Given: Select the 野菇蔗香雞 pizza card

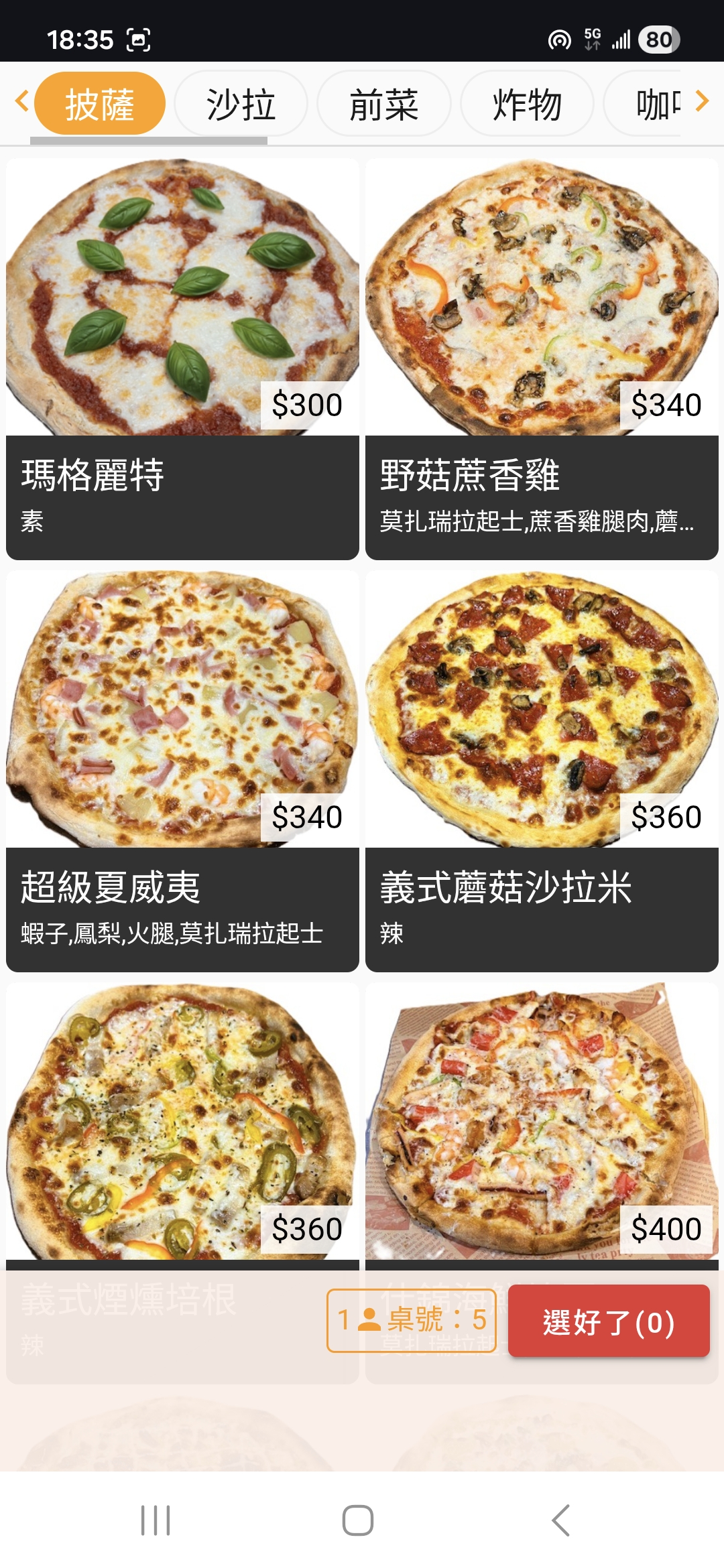Looking at the screenshot, I should (543, 355).
